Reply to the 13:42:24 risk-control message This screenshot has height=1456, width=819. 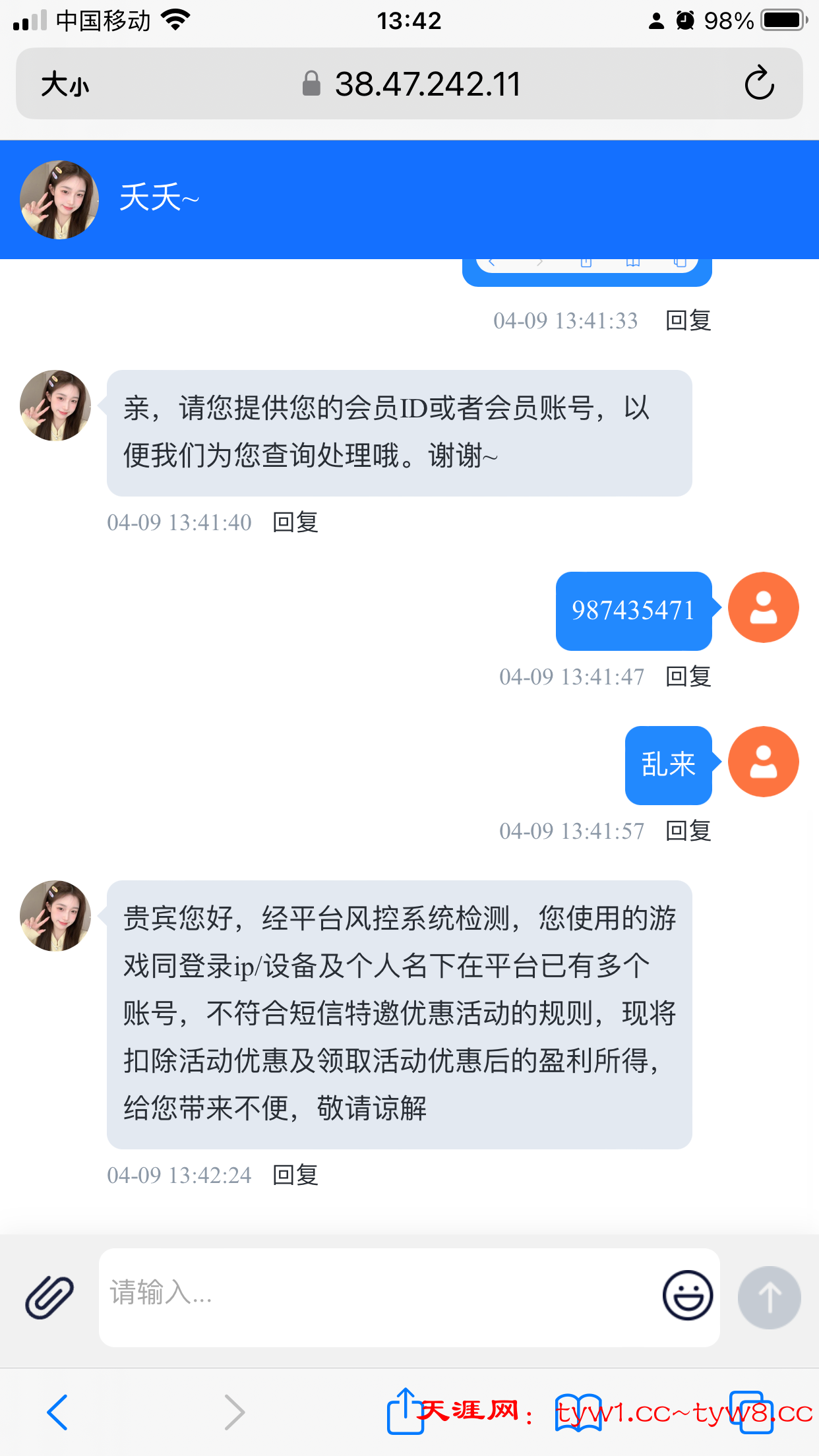pos(295,1175)
